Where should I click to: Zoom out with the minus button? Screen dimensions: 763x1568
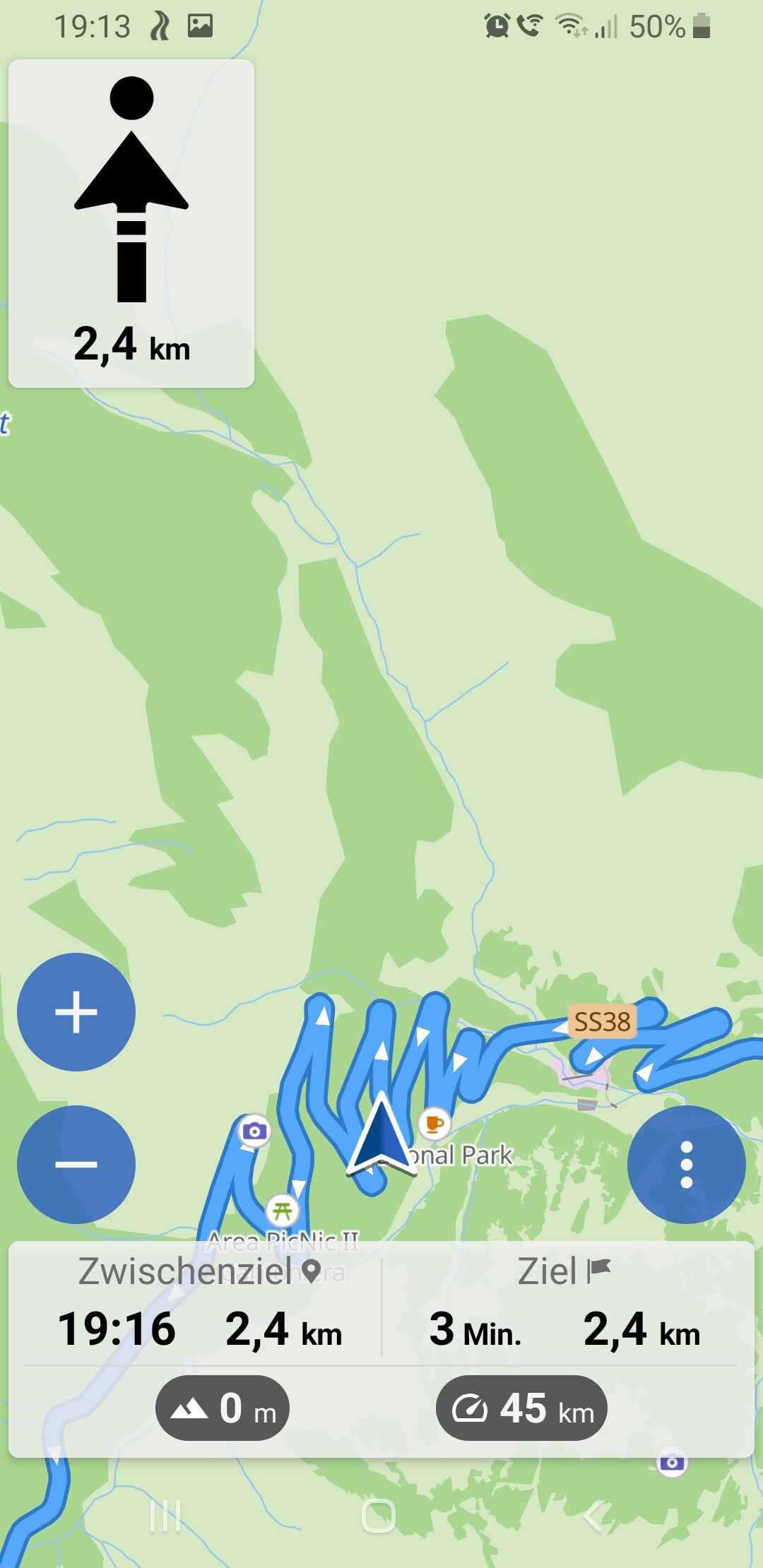(x=76, y=1164)
